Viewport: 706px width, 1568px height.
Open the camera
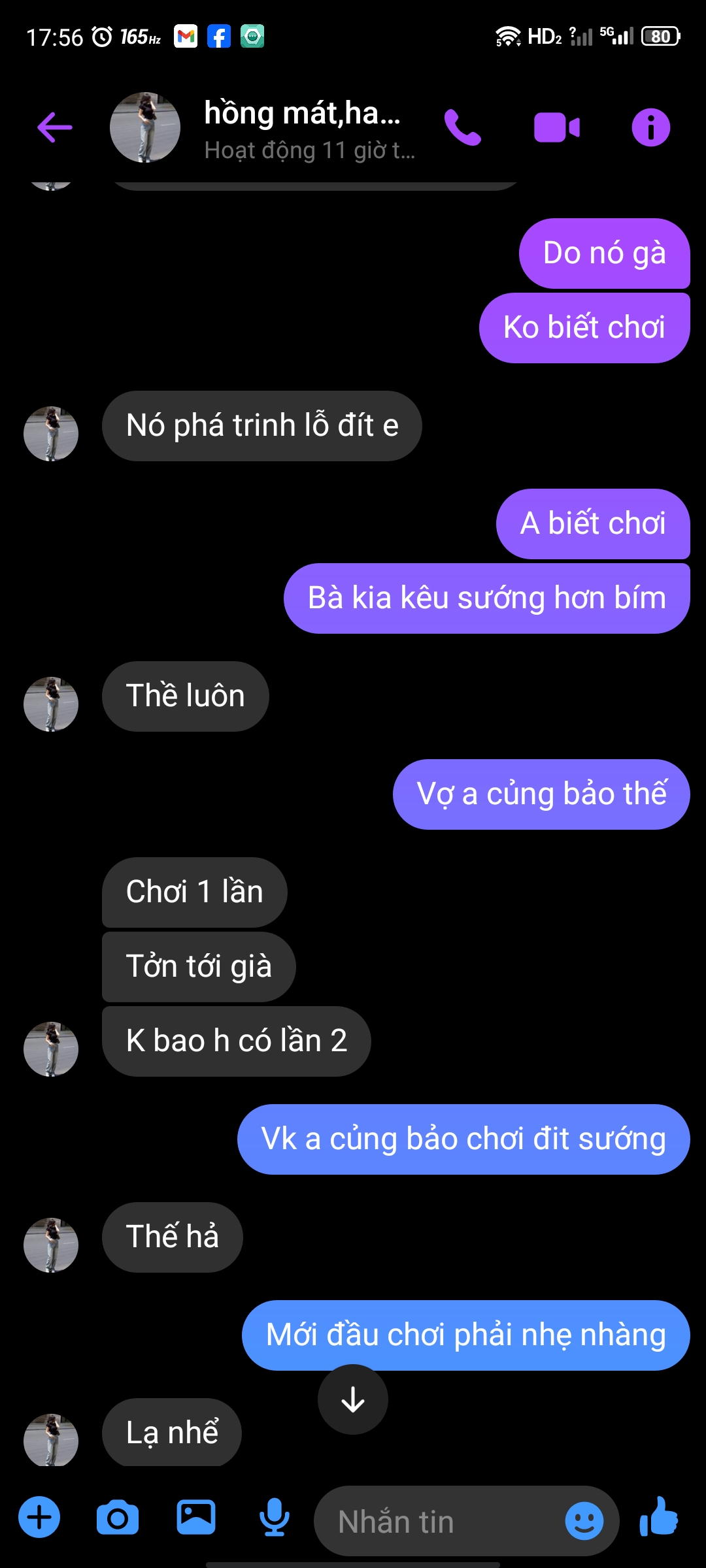[x=118, y=1517]
